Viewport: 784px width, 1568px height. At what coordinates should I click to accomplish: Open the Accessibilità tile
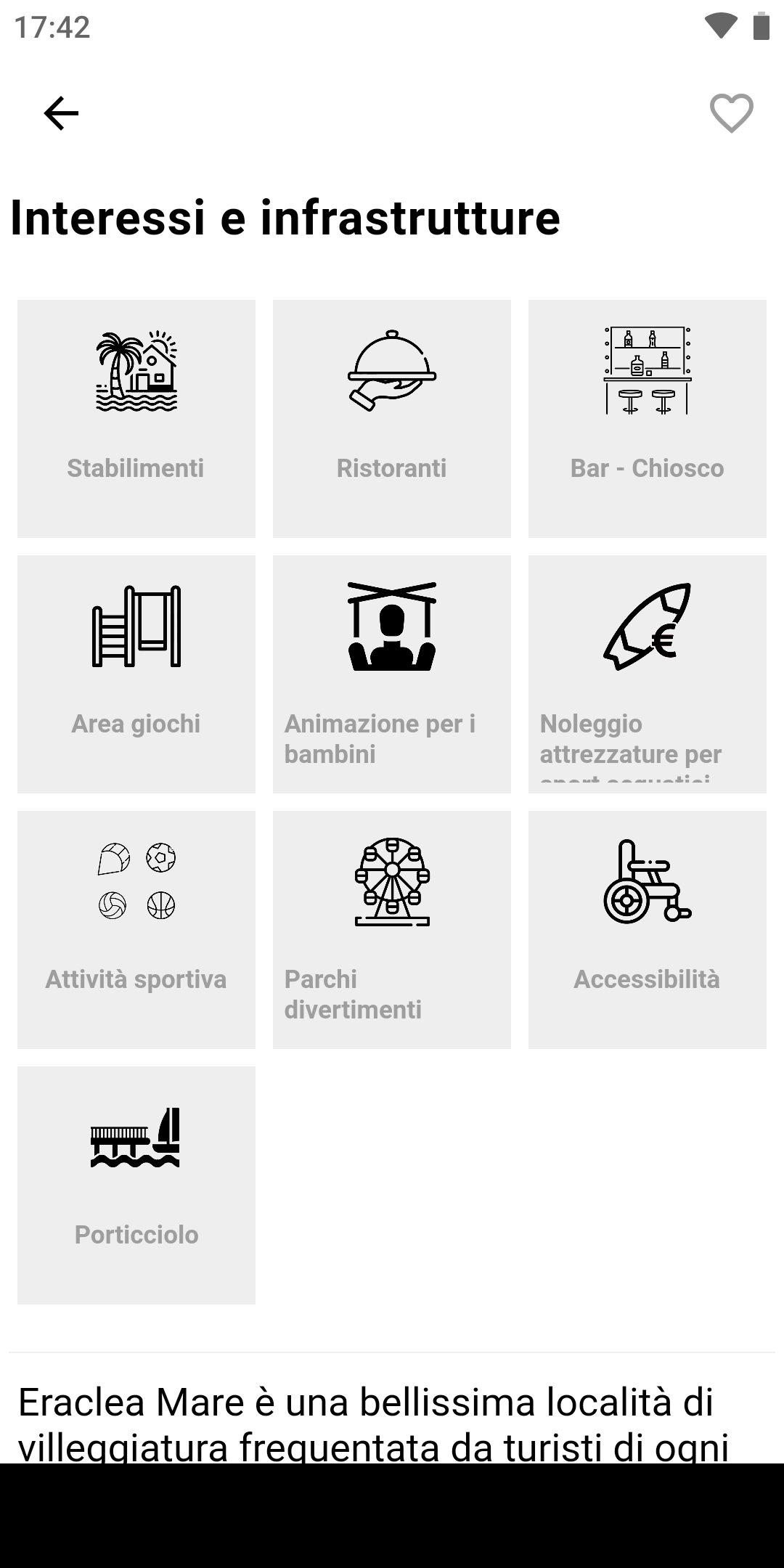[648, 930]
